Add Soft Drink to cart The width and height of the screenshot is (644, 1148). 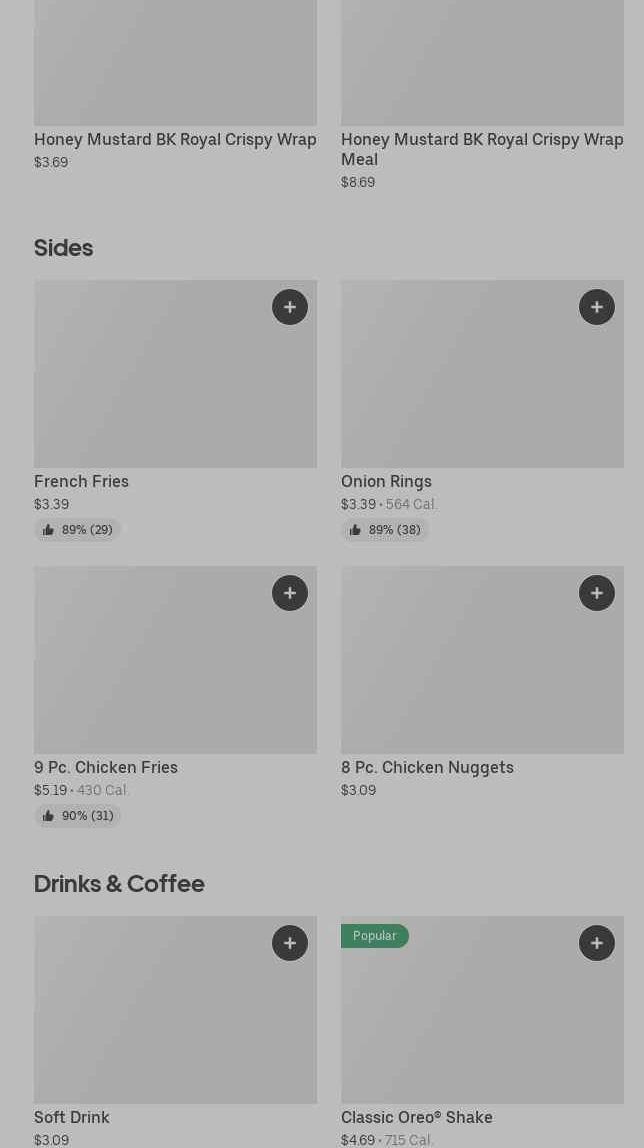click(x=290, y=943)
